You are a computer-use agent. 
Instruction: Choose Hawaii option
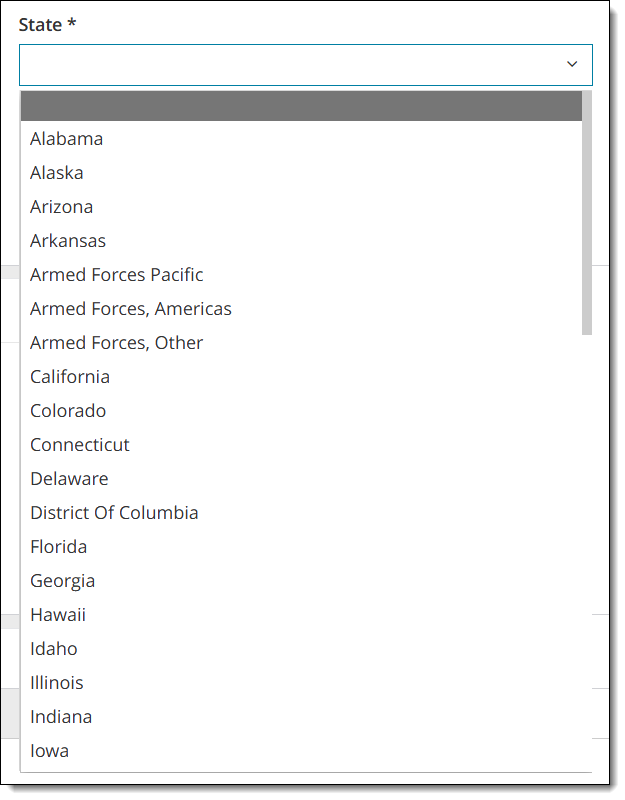coord(58,615)
